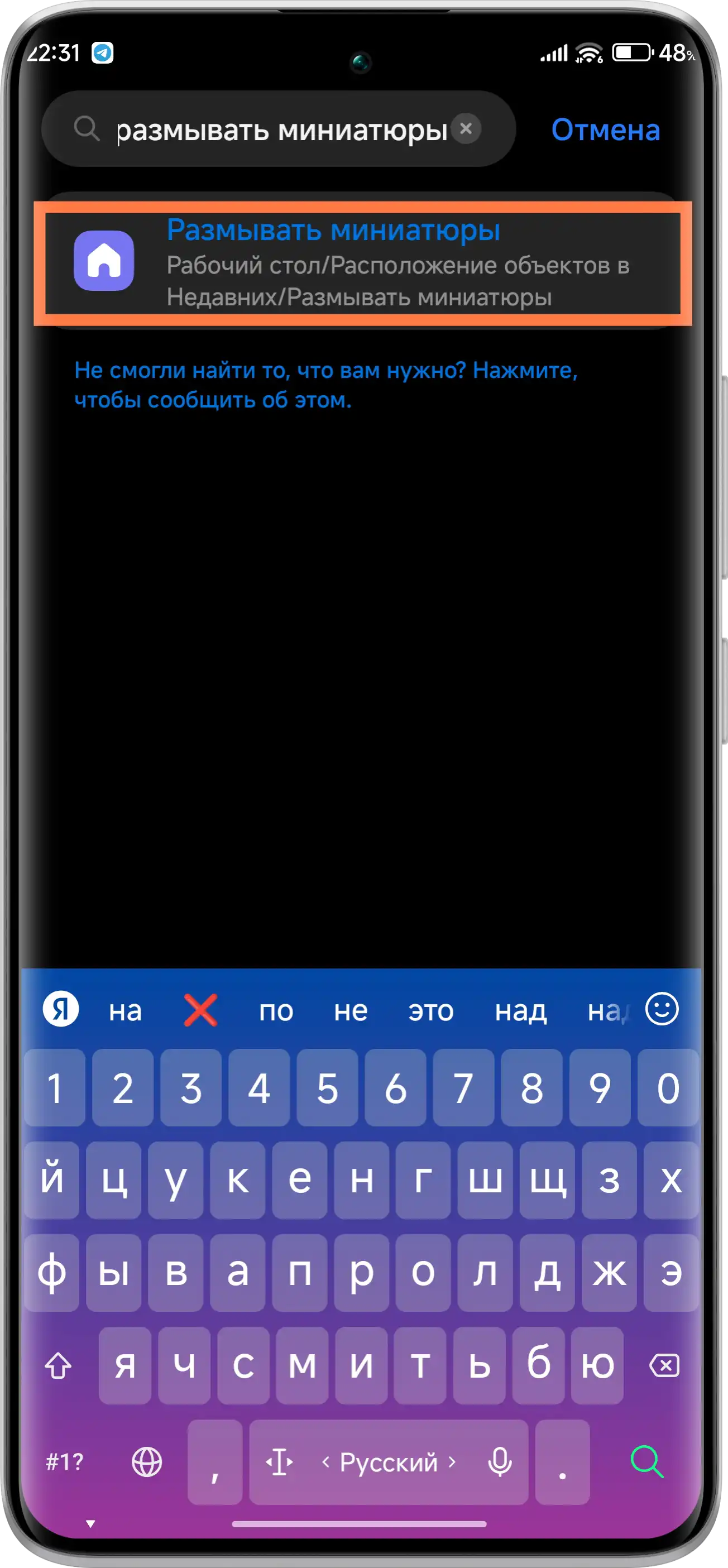Tap the Yandex logo on keyboard
This screenshot has height=1568, width=728.
click(x=61, y=1009)
